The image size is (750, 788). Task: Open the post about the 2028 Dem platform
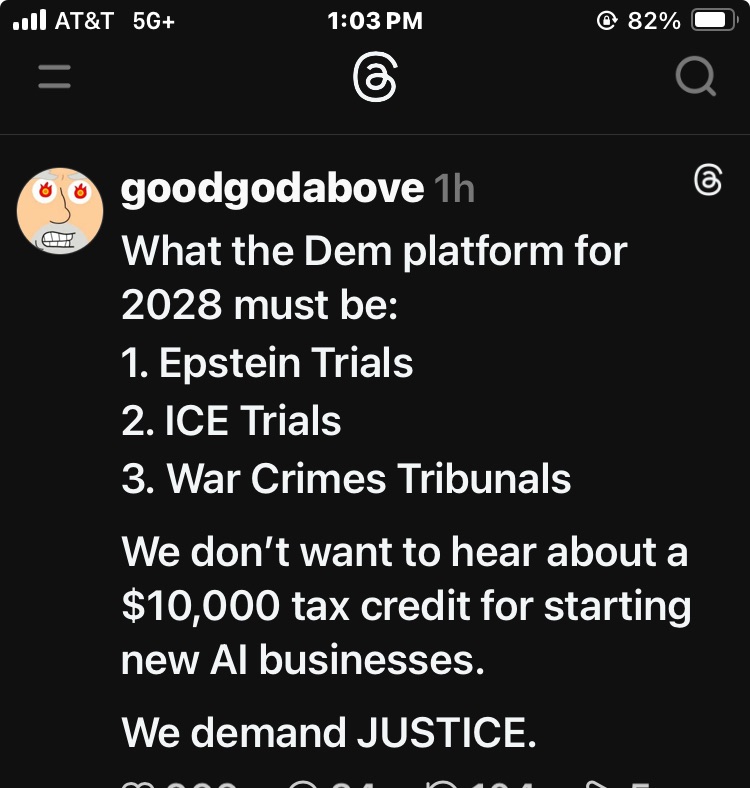tap(400, 420)
